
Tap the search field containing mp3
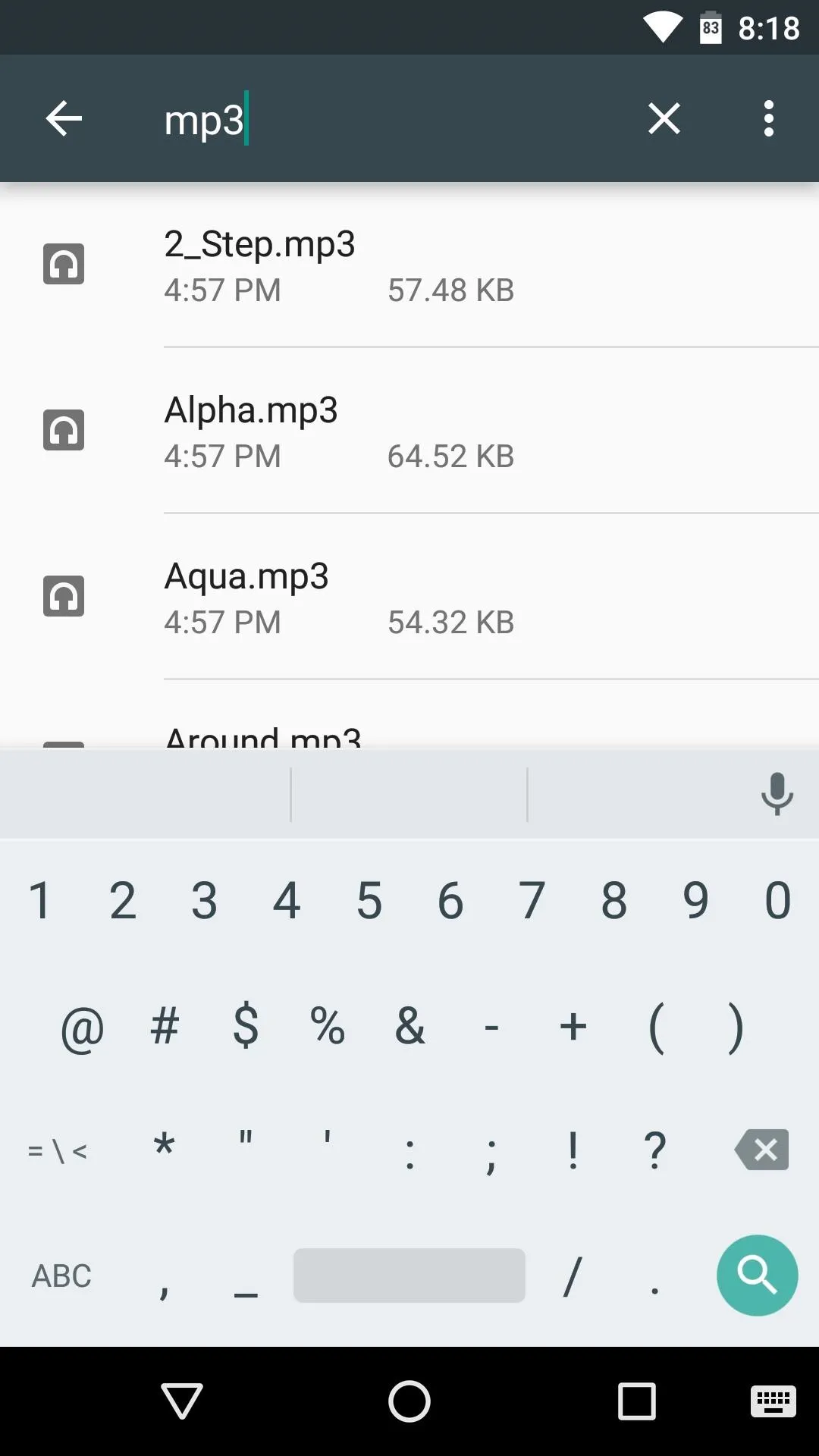coord(387,119)
